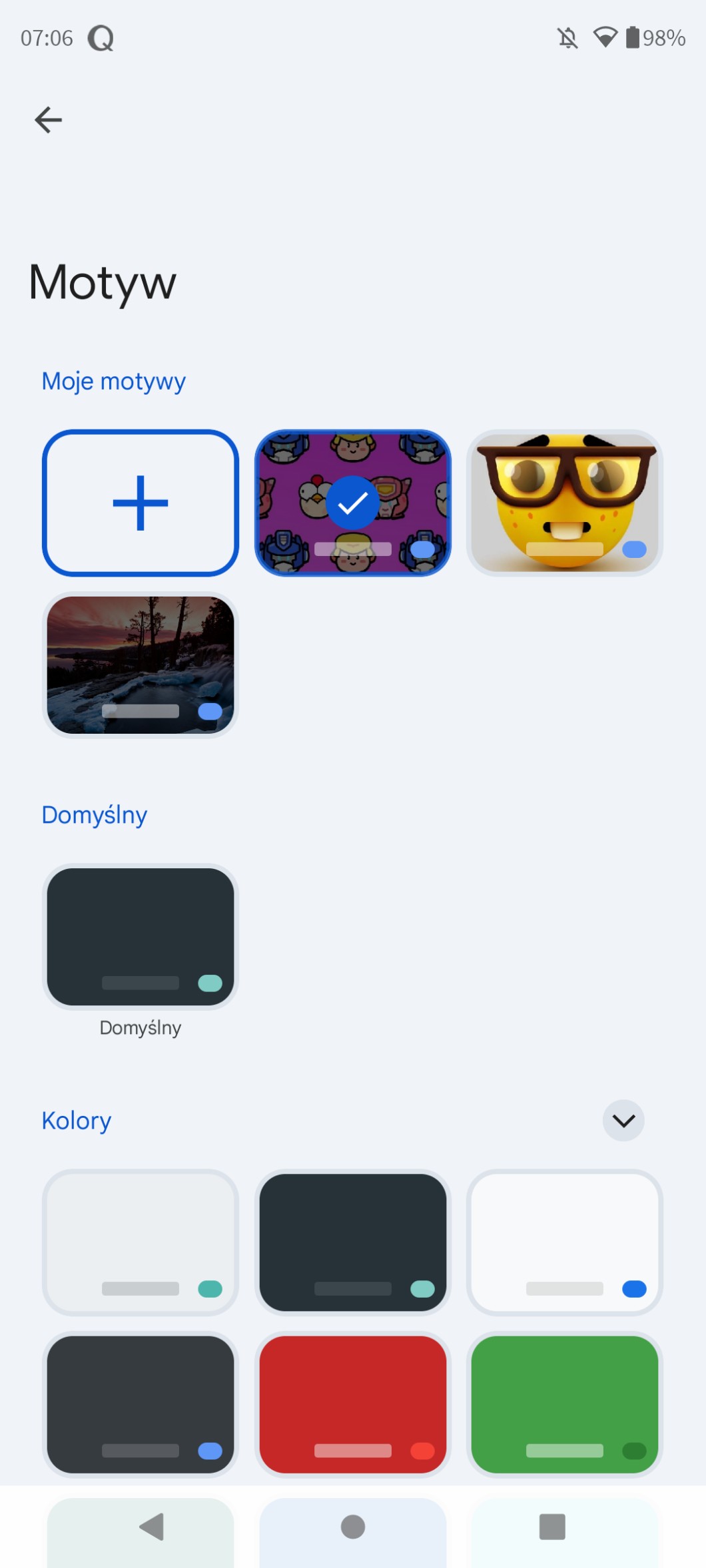Go back using the top arrow
706x1568 pixels.
(x=48, y=121)
